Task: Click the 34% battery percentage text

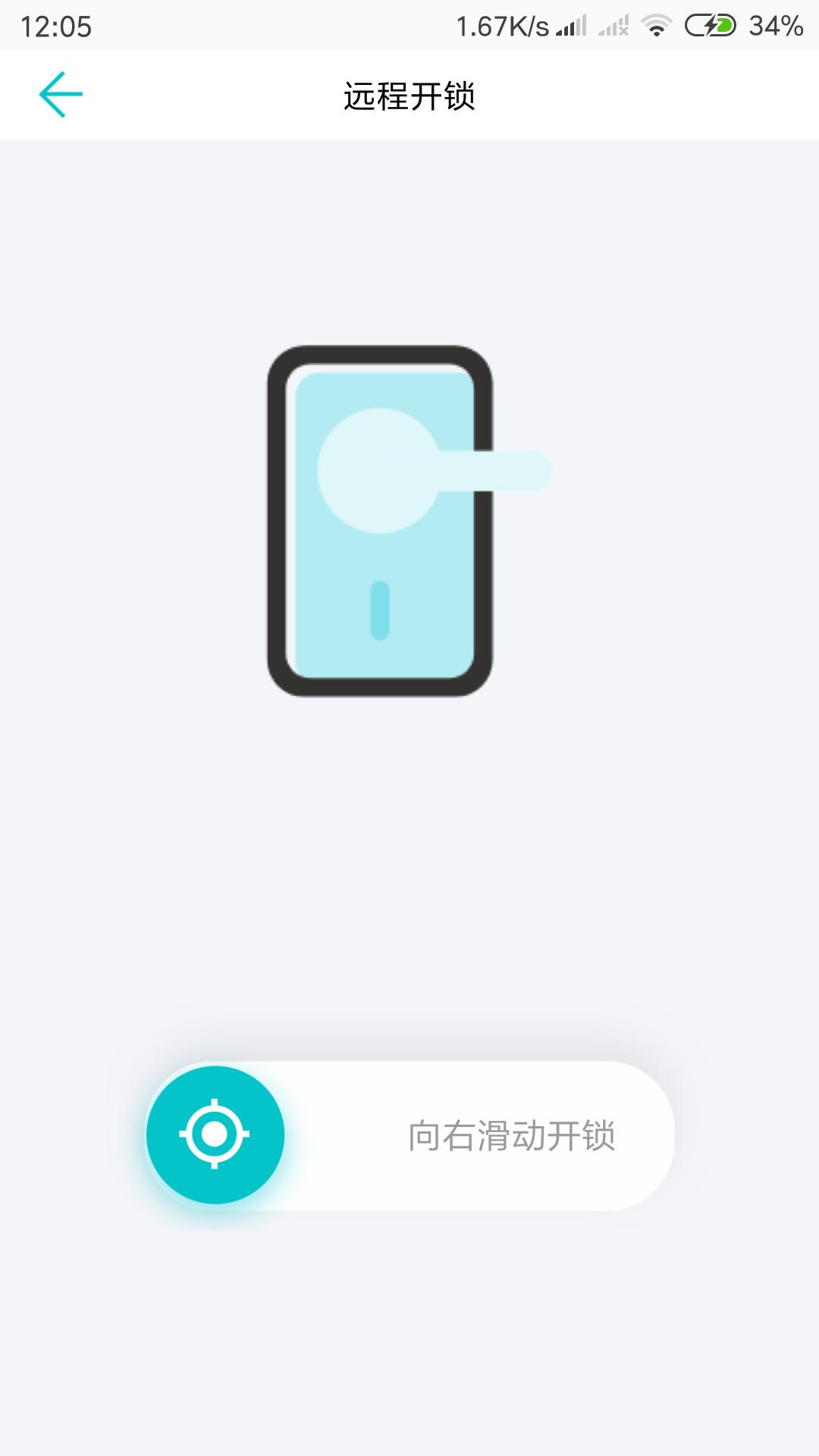Action: point(775,25)
